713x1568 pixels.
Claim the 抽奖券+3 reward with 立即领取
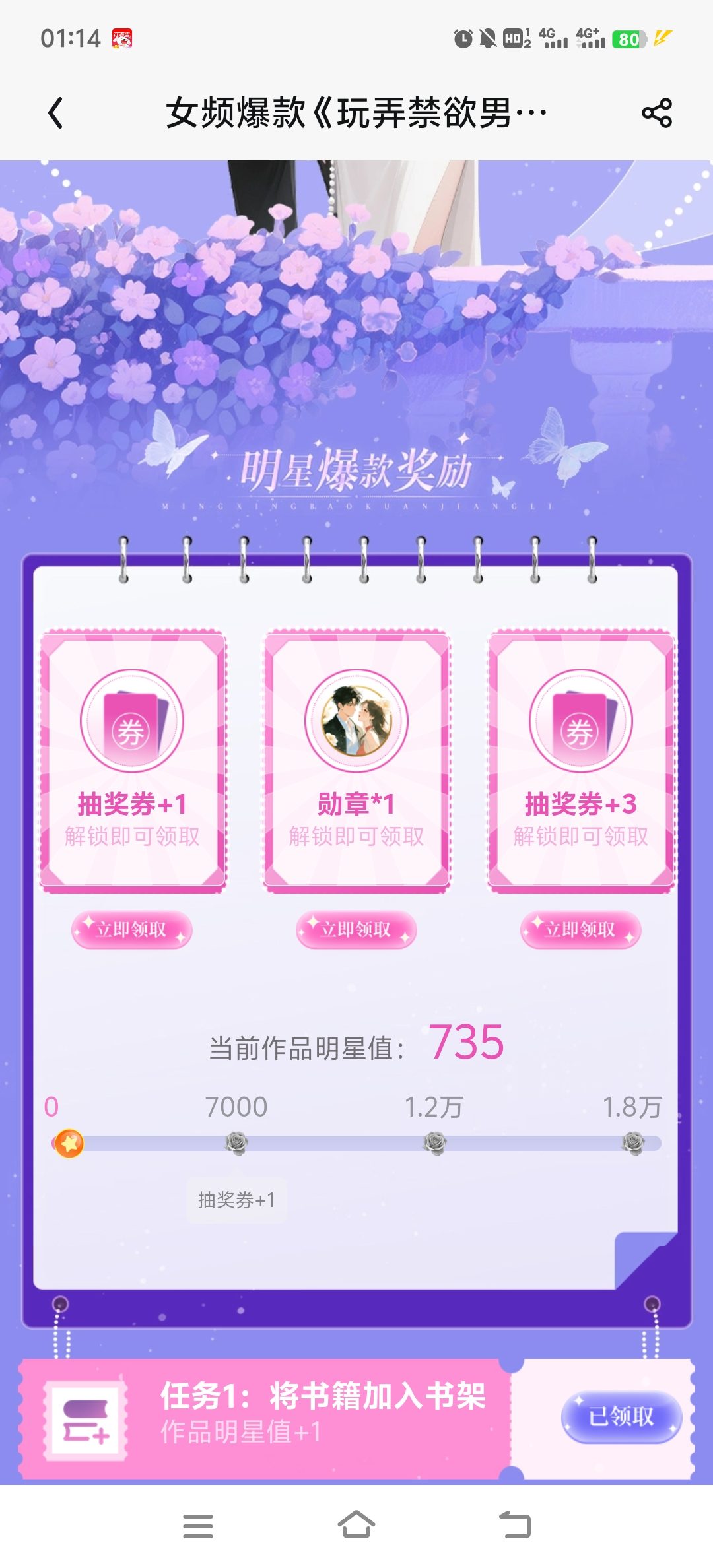[x=580, y=930]
